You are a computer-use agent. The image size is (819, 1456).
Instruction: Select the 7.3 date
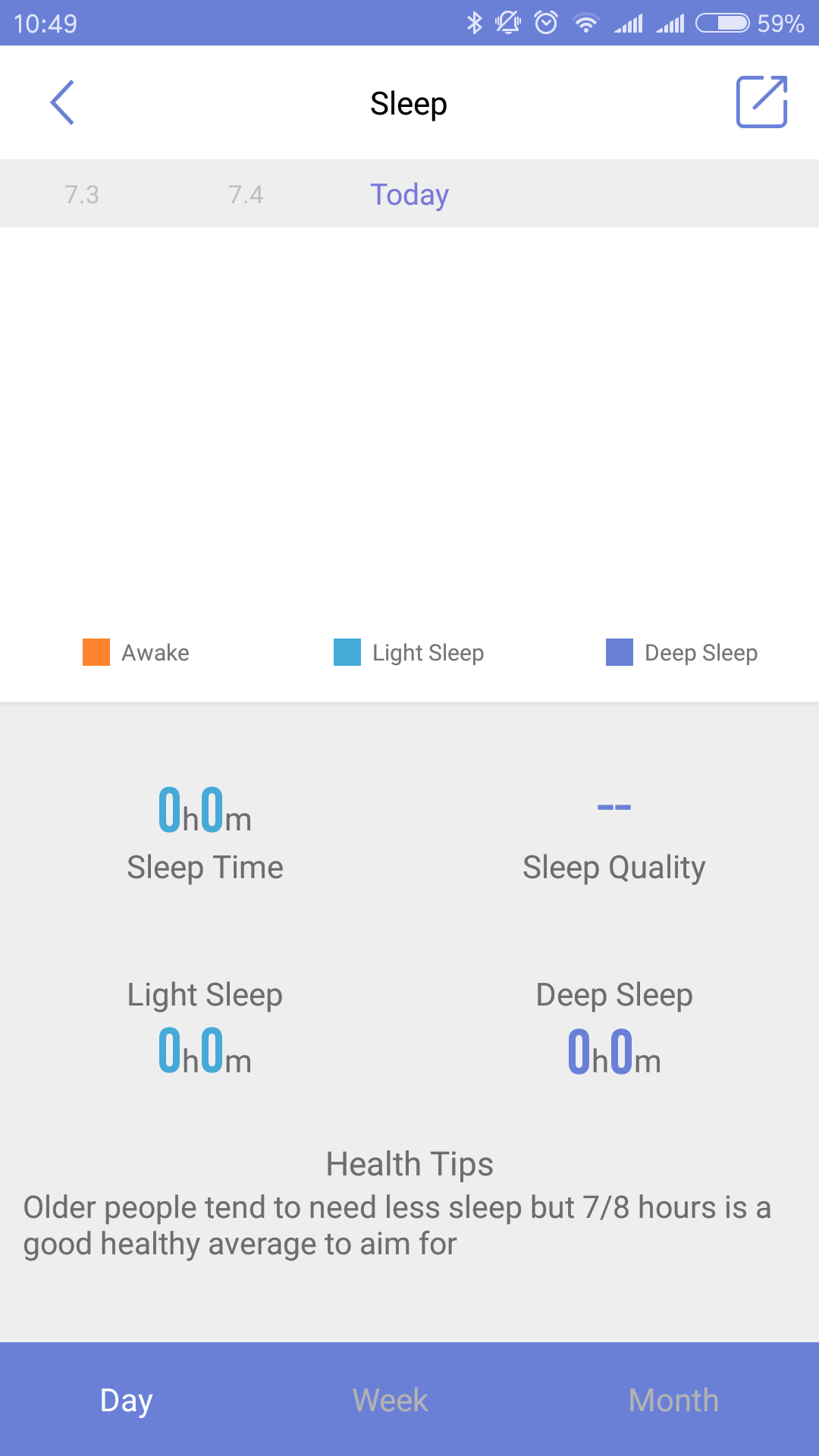[x=82, y=194]
